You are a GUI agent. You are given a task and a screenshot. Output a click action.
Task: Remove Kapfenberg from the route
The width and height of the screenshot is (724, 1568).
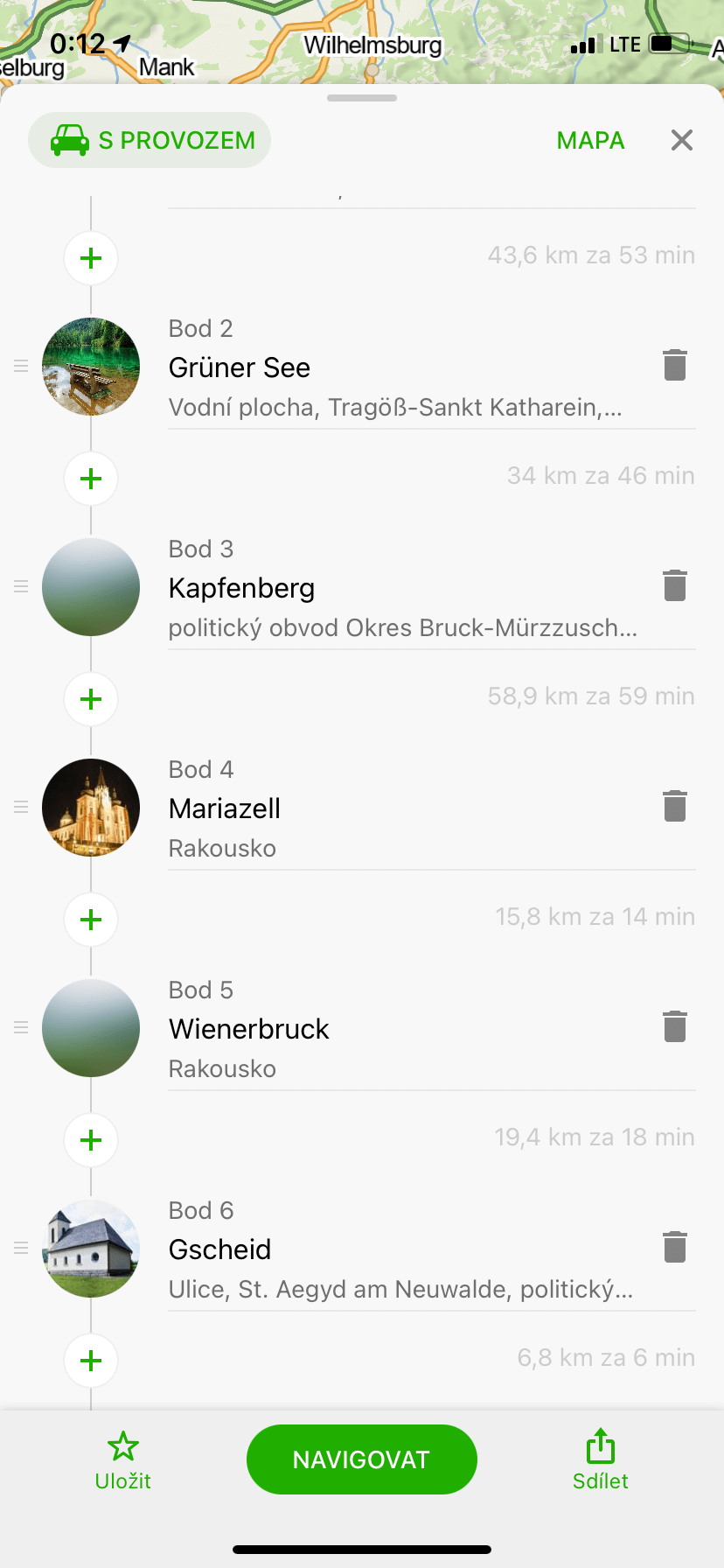pos(674,585)
